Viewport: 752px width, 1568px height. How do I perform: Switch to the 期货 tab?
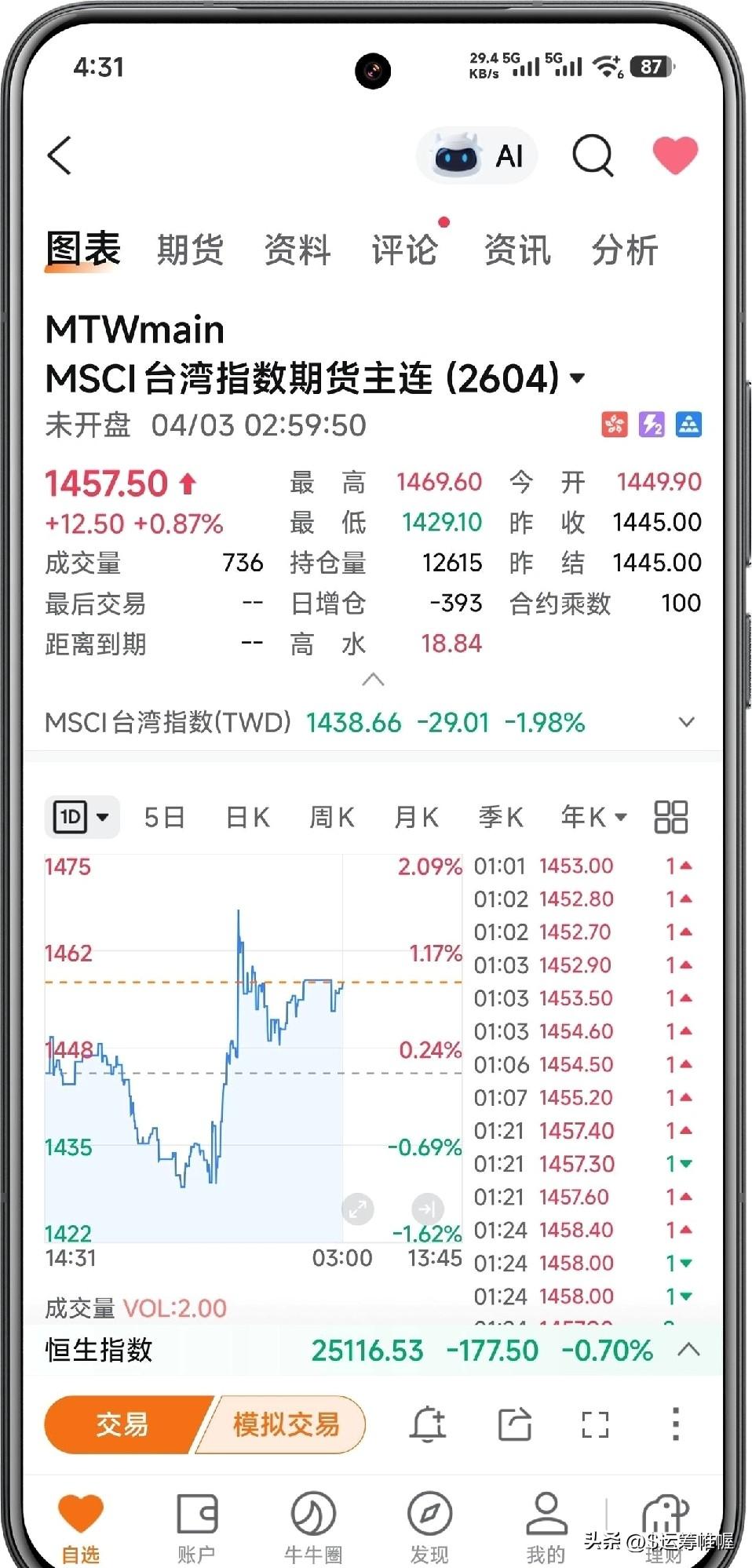coord(190,250)
